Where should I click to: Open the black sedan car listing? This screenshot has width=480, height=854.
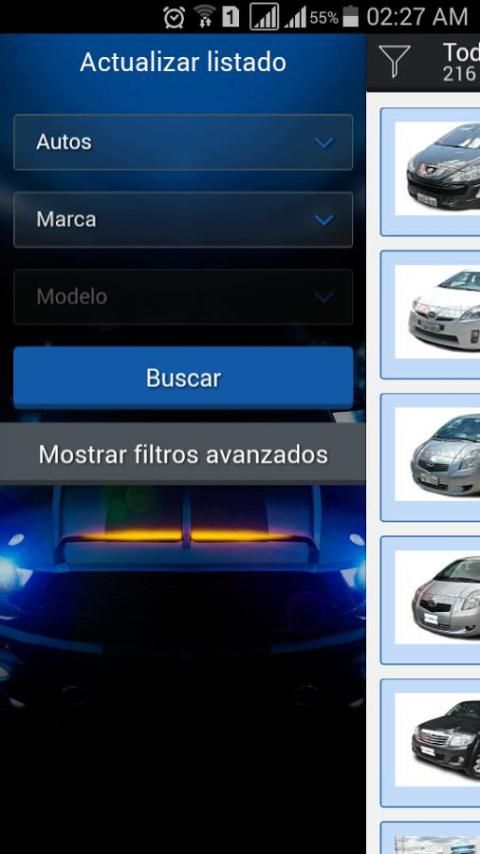430,742
